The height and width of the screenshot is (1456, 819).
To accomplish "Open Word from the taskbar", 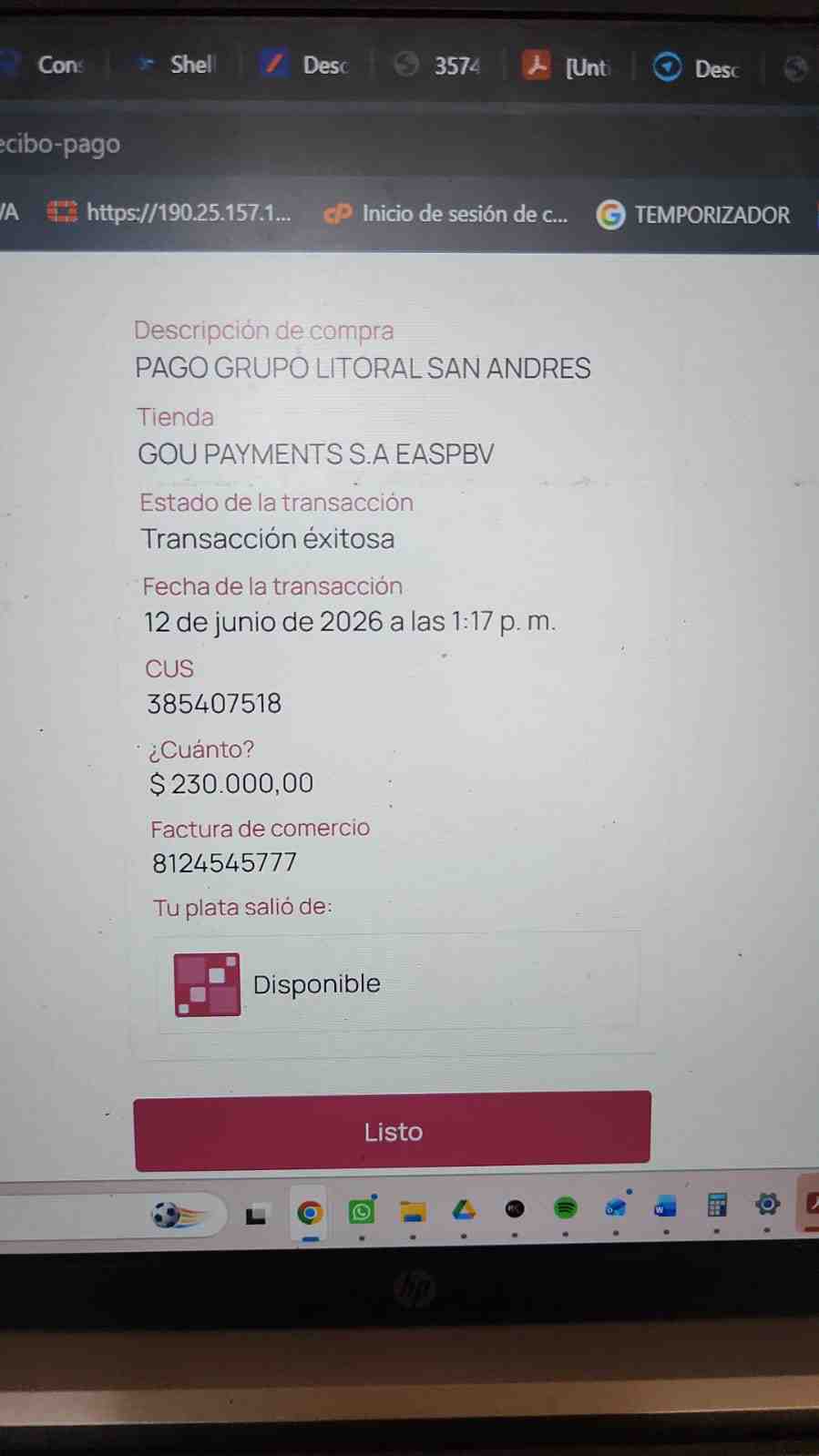I will [665, 1207].
